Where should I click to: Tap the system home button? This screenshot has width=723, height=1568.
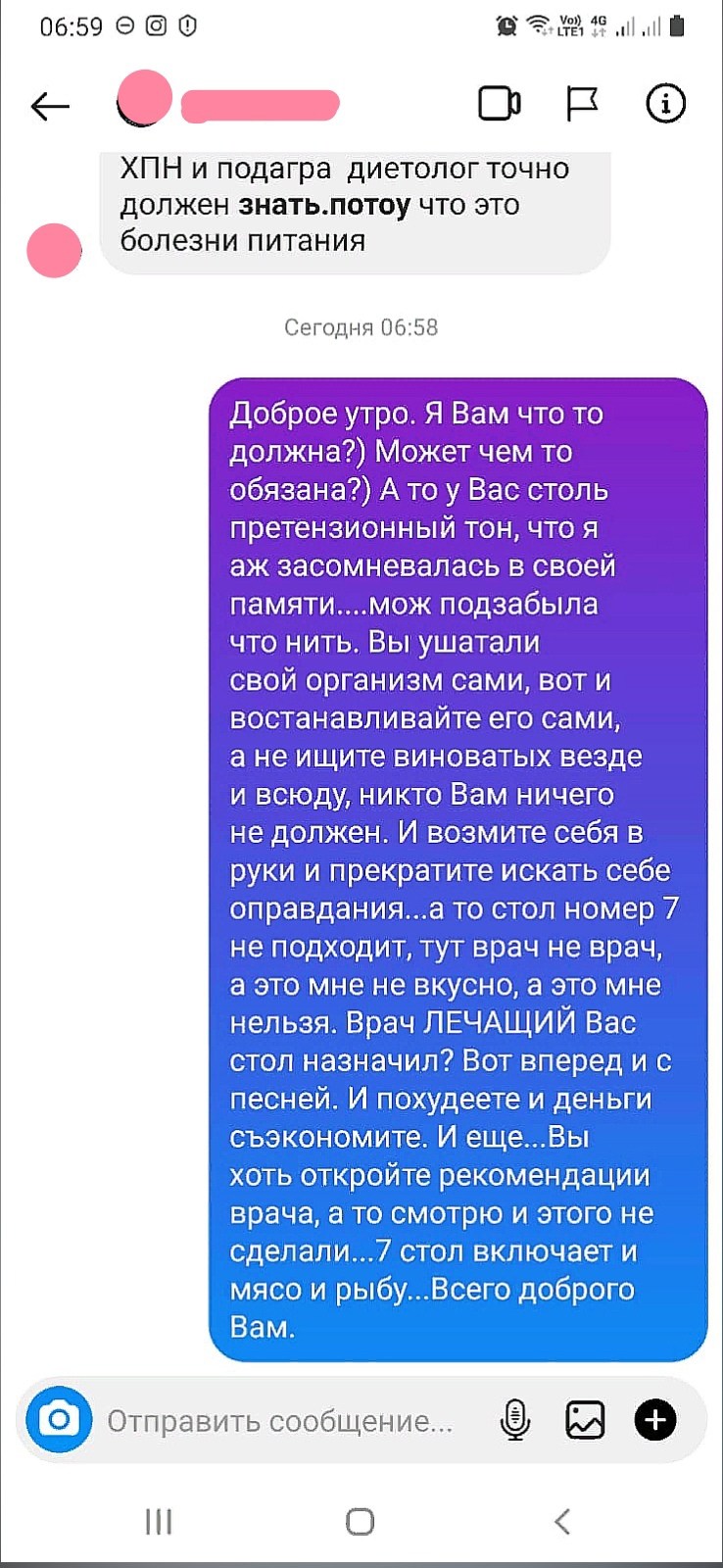click(361, 1521)
